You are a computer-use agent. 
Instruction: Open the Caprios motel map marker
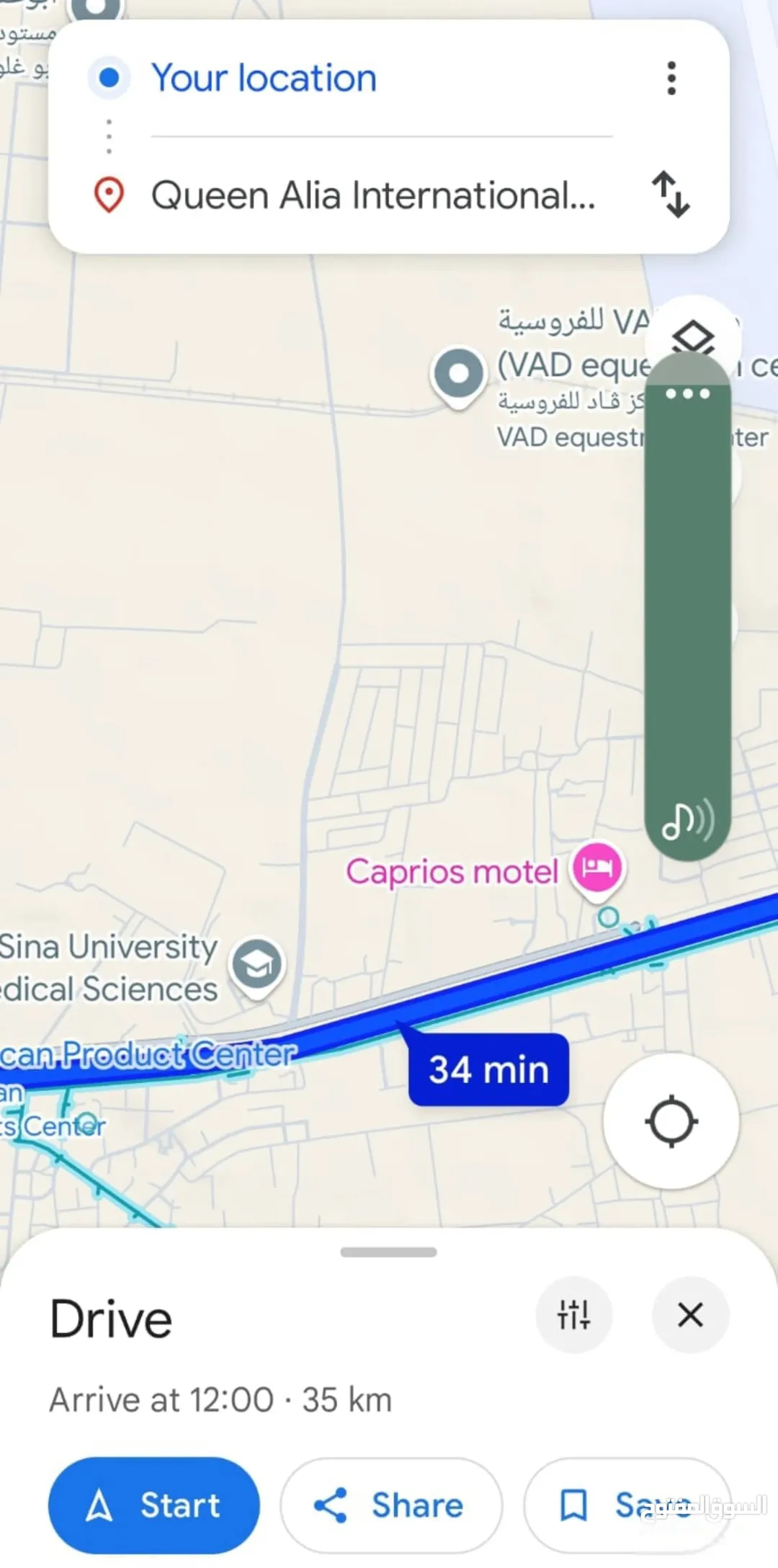click(x=597, y=868)
